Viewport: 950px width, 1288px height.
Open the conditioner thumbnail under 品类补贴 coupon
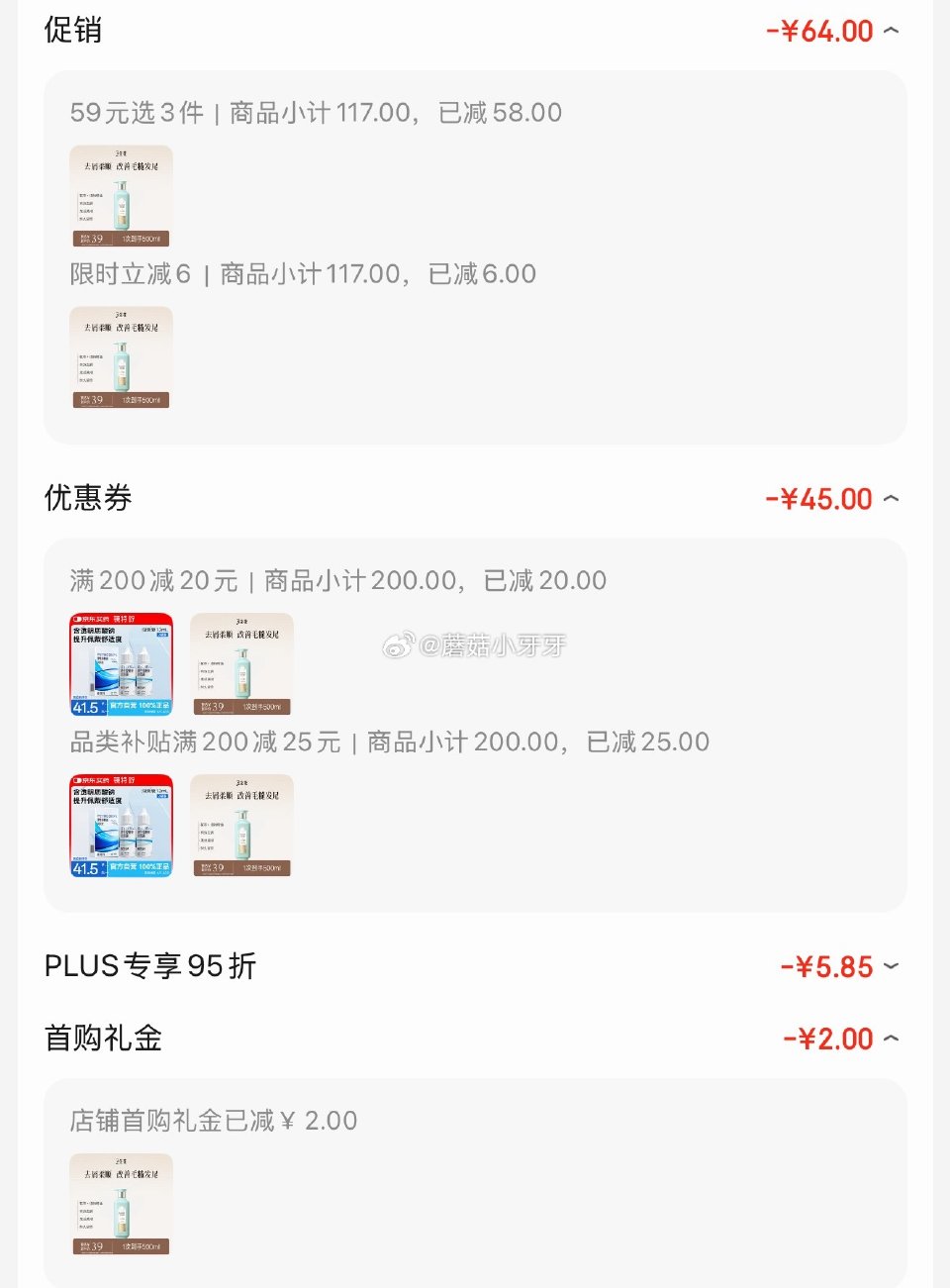coord(240,825)
